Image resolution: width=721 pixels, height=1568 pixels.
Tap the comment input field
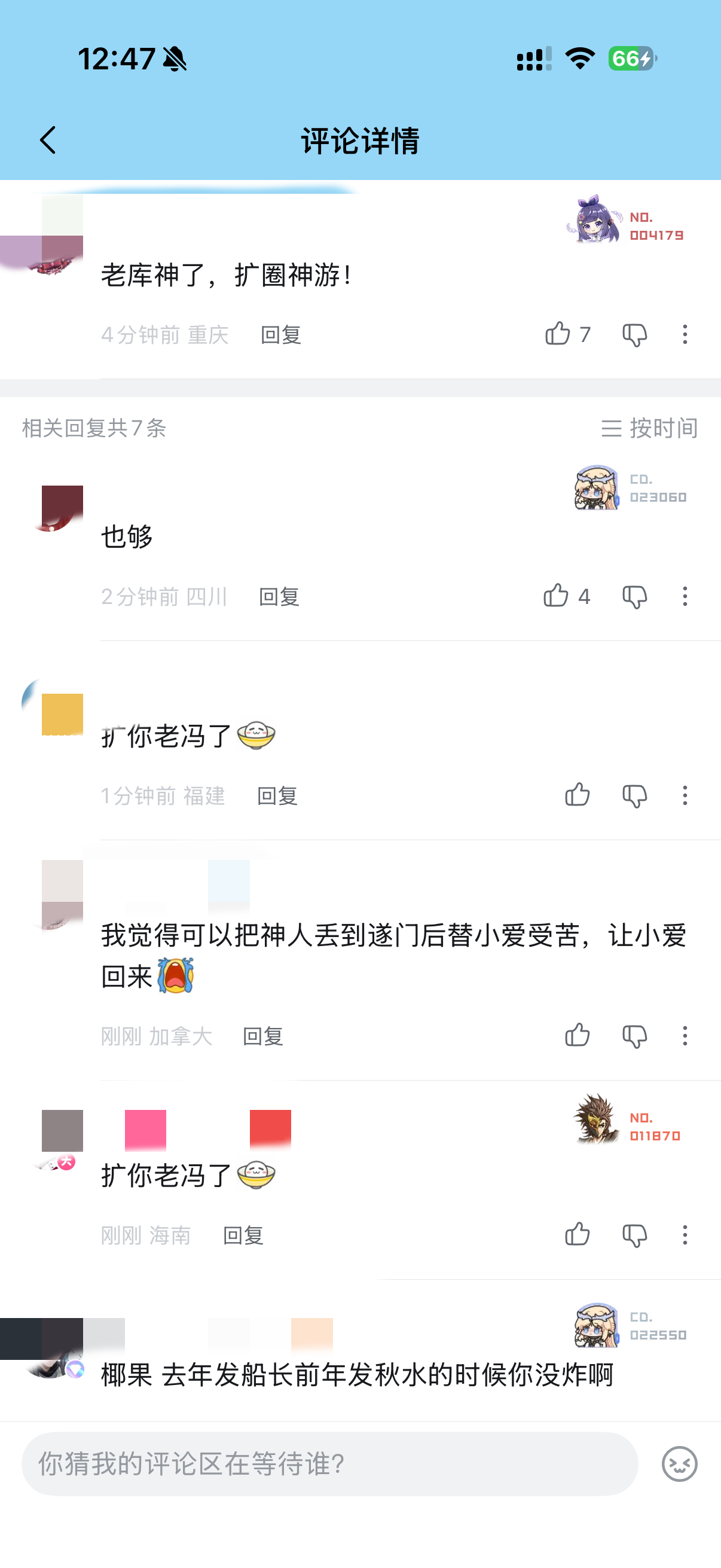coord(329,1464)
